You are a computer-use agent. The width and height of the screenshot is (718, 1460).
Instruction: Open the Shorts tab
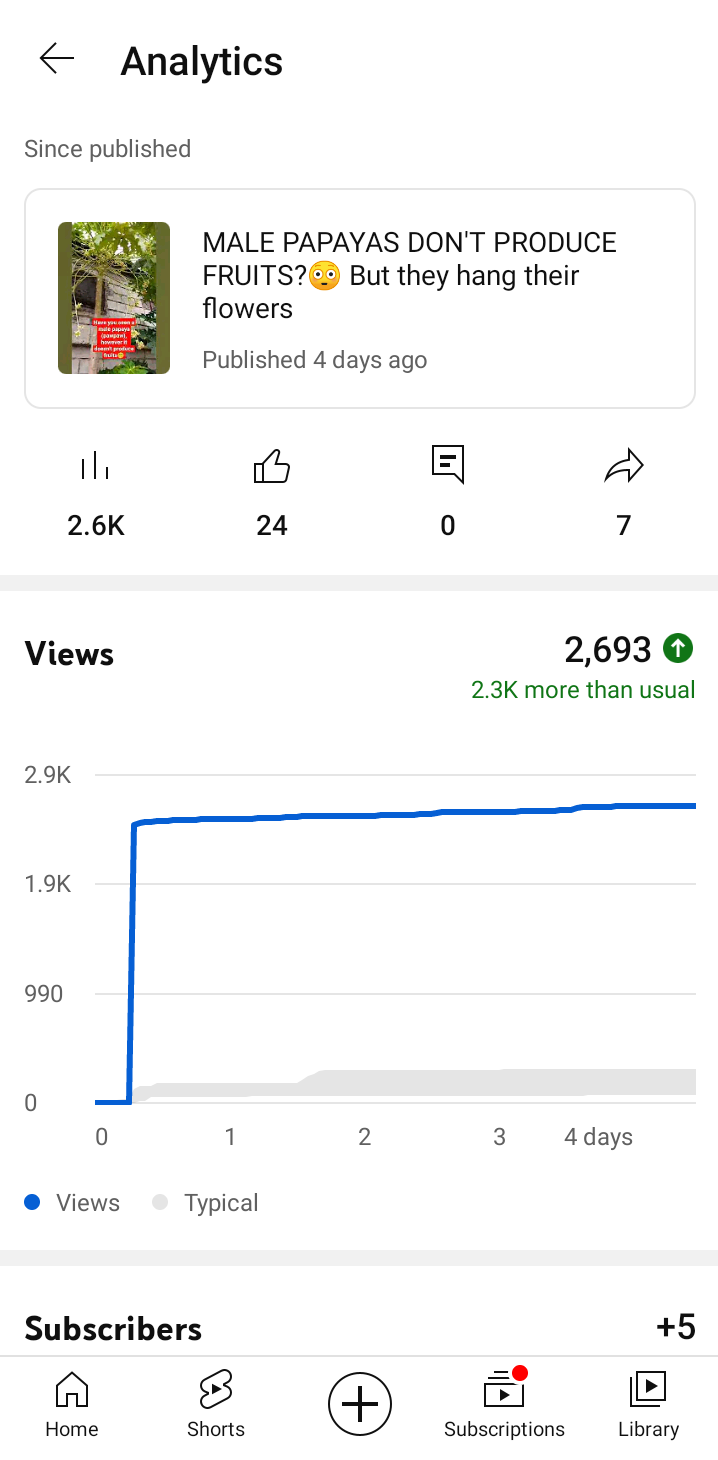click(216, 1404)
